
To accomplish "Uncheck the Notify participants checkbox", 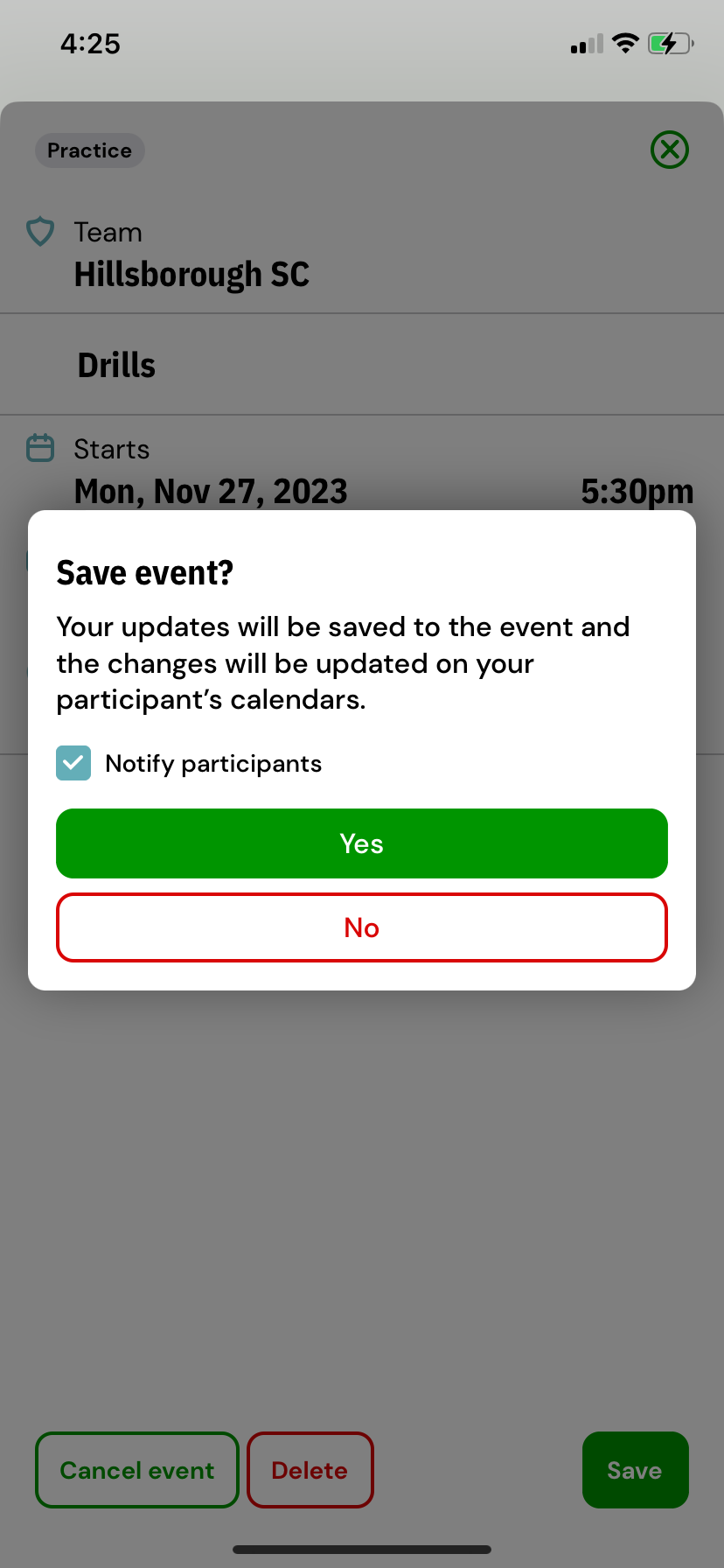I will pyautogui.click(x=73, y=763).
